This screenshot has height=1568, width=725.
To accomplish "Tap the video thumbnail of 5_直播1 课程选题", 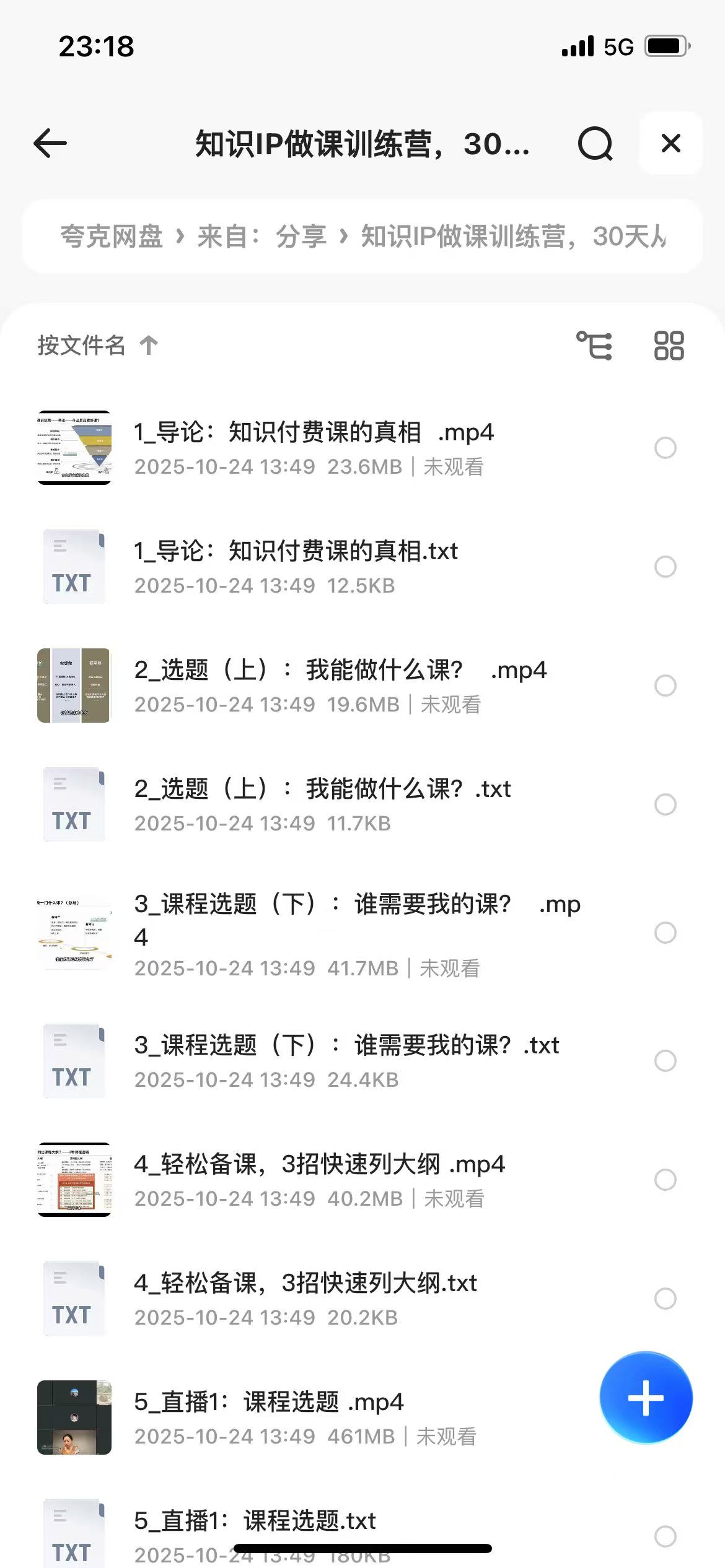I will pos(74,1418).
